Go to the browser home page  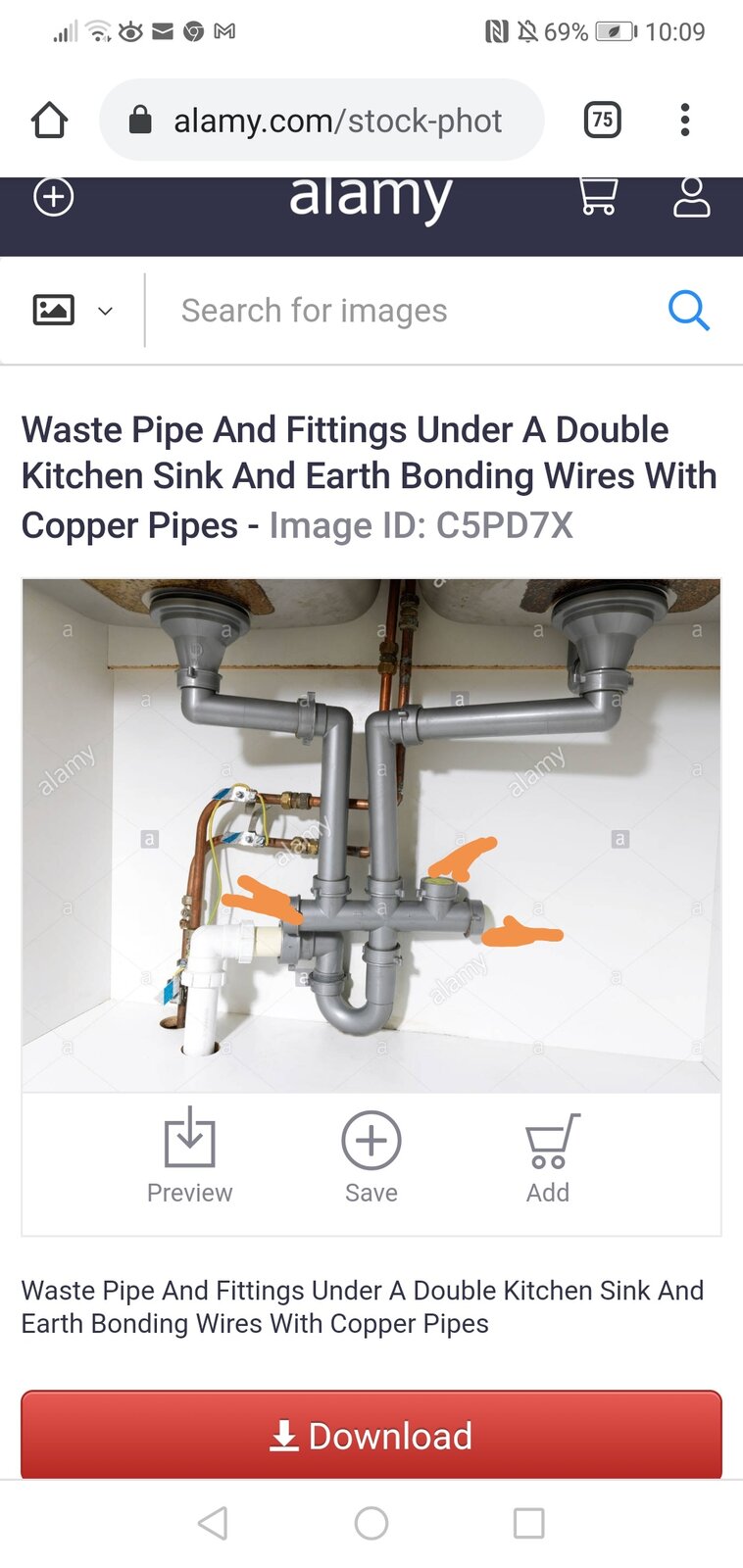[x=49, y=121]
